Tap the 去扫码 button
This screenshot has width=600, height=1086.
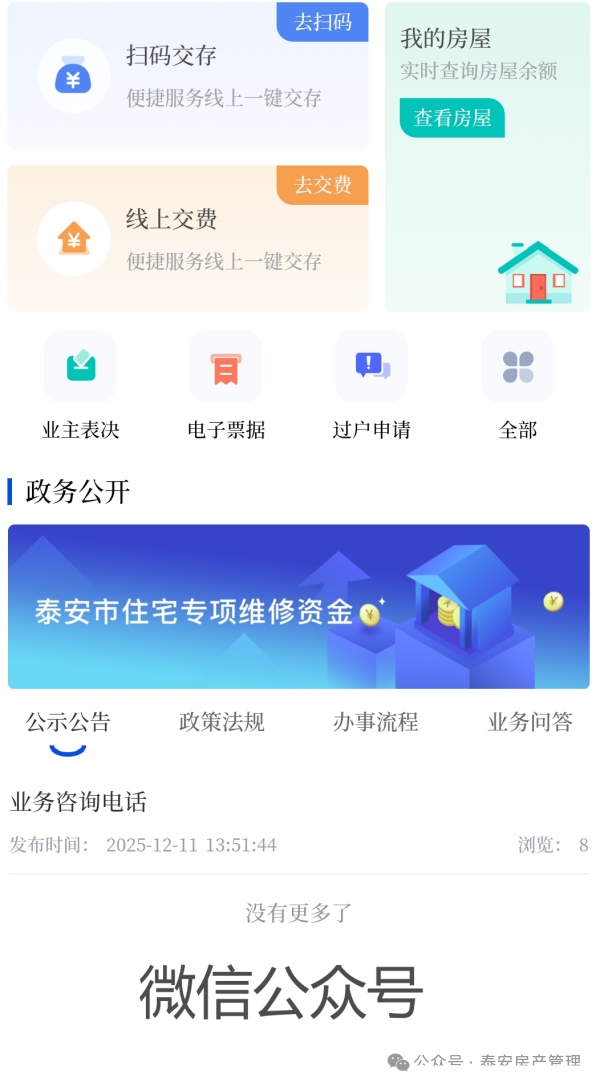tap(323, 22)
